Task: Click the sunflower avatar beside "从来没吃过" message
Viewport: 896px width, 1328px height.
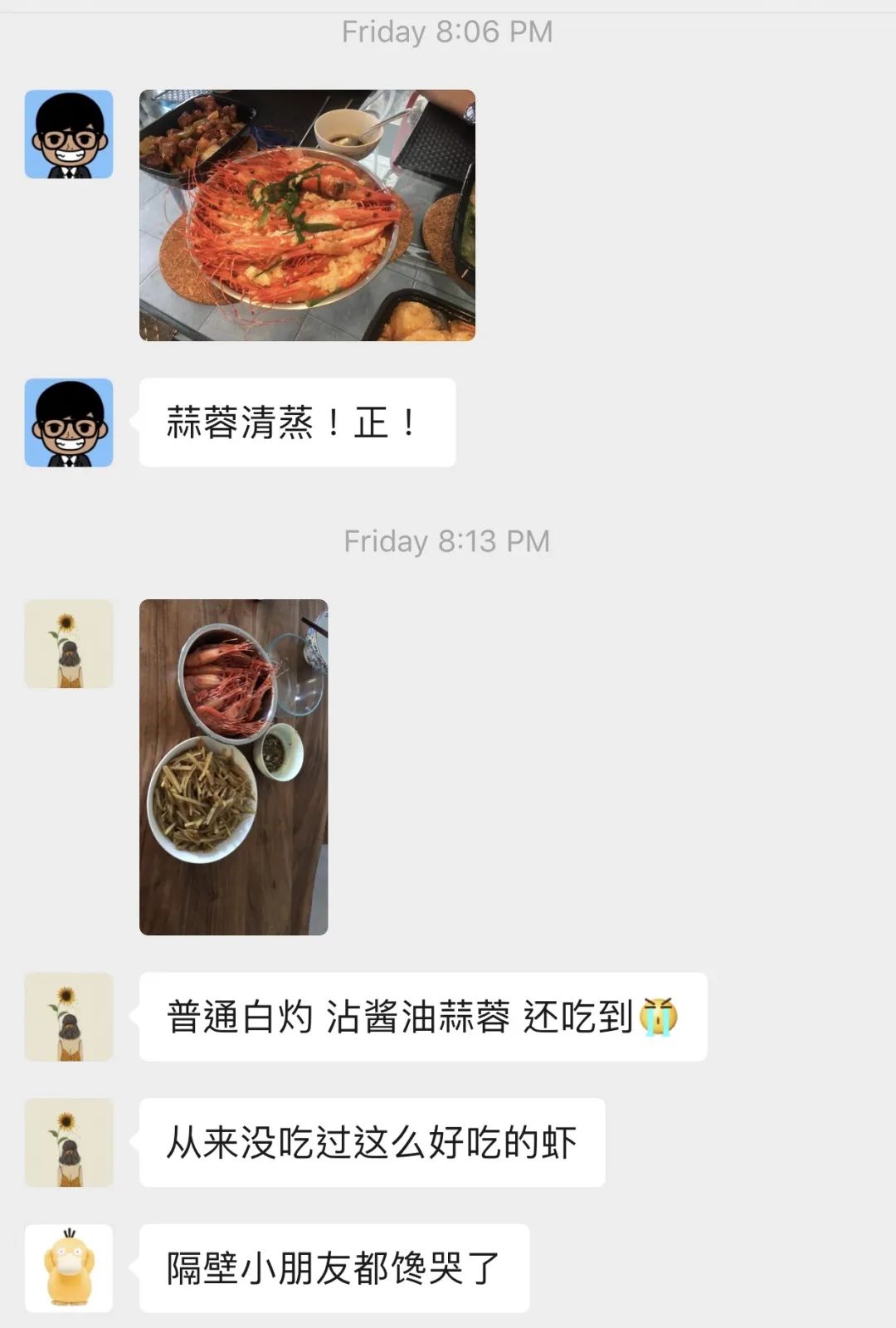Action: (x=70, y=1142)
